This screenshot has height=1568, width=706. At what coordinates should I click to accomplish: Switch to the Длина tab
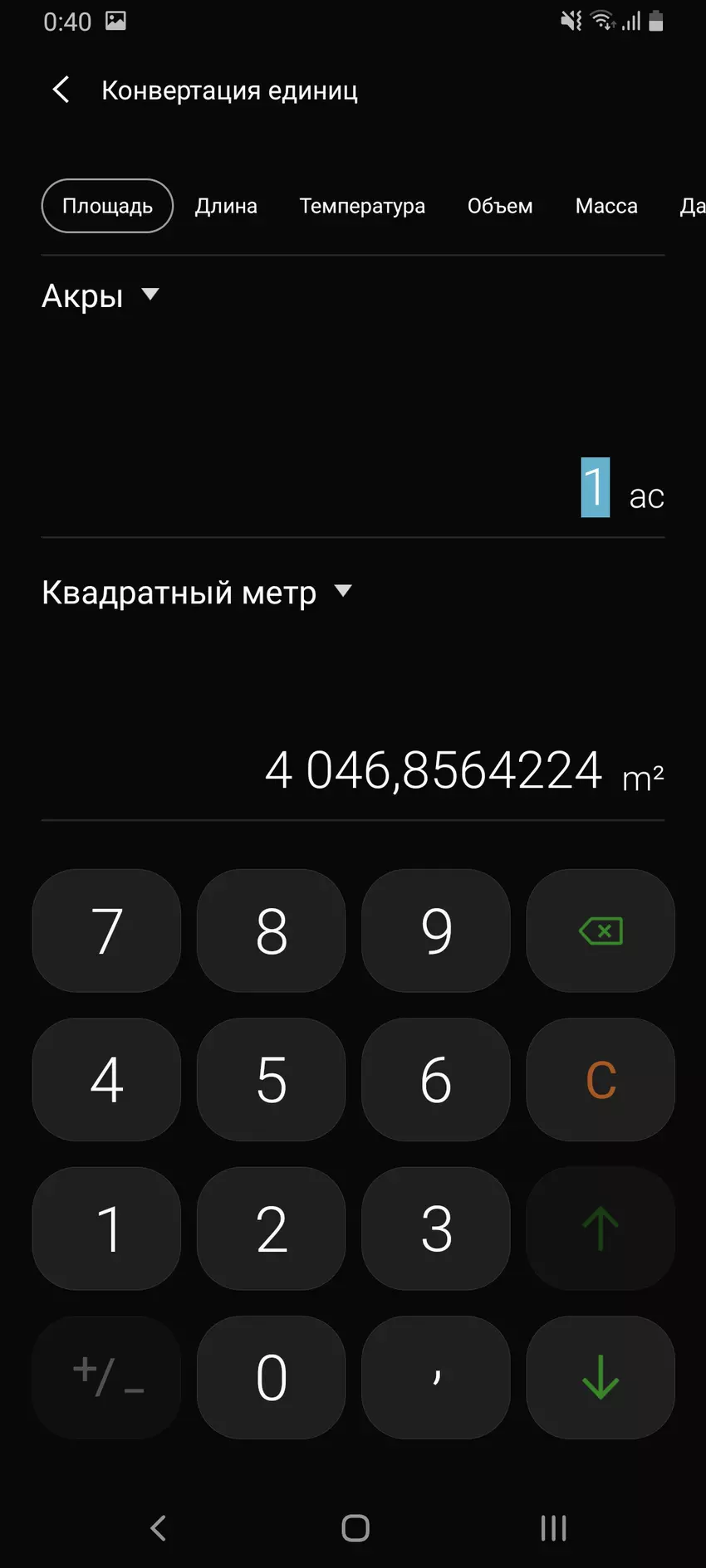click(226, 206)
